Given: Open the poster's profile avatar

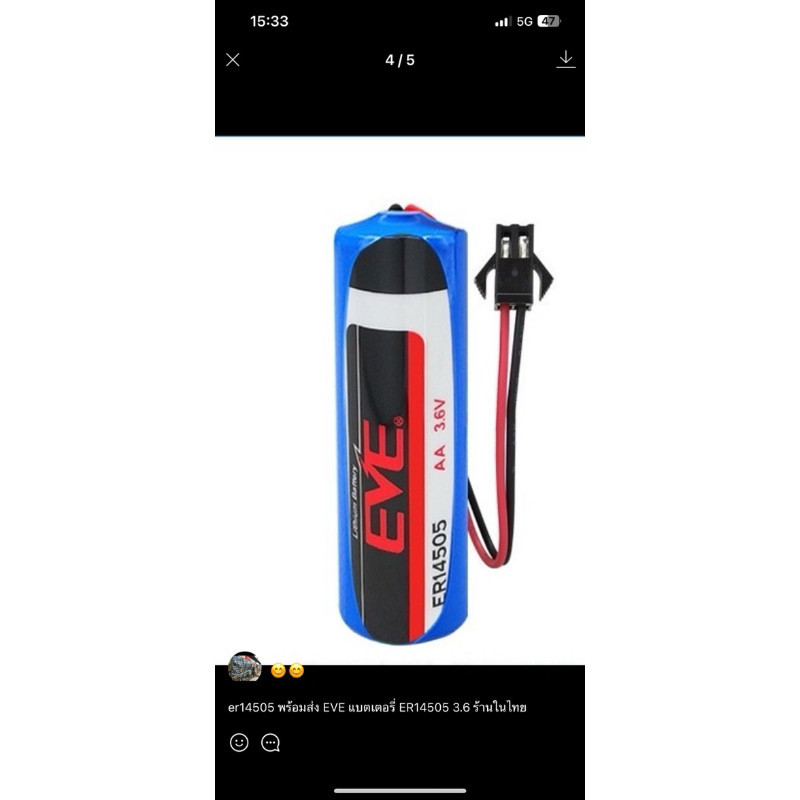Looking at the screenshot, I should click(x=244, y=667).
